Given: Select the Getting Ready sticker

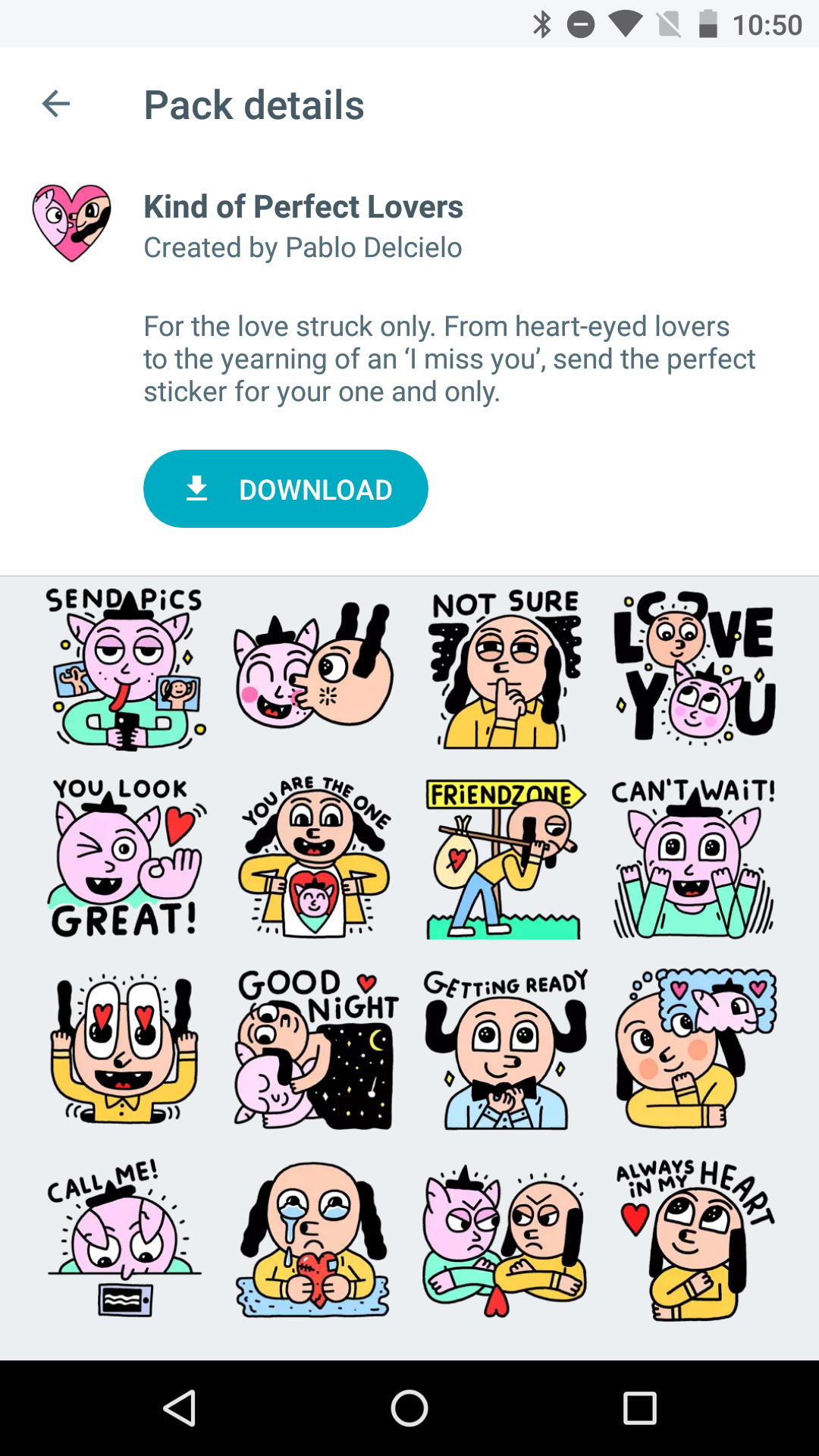Looking at the screenshot, I should point(504,1048).
